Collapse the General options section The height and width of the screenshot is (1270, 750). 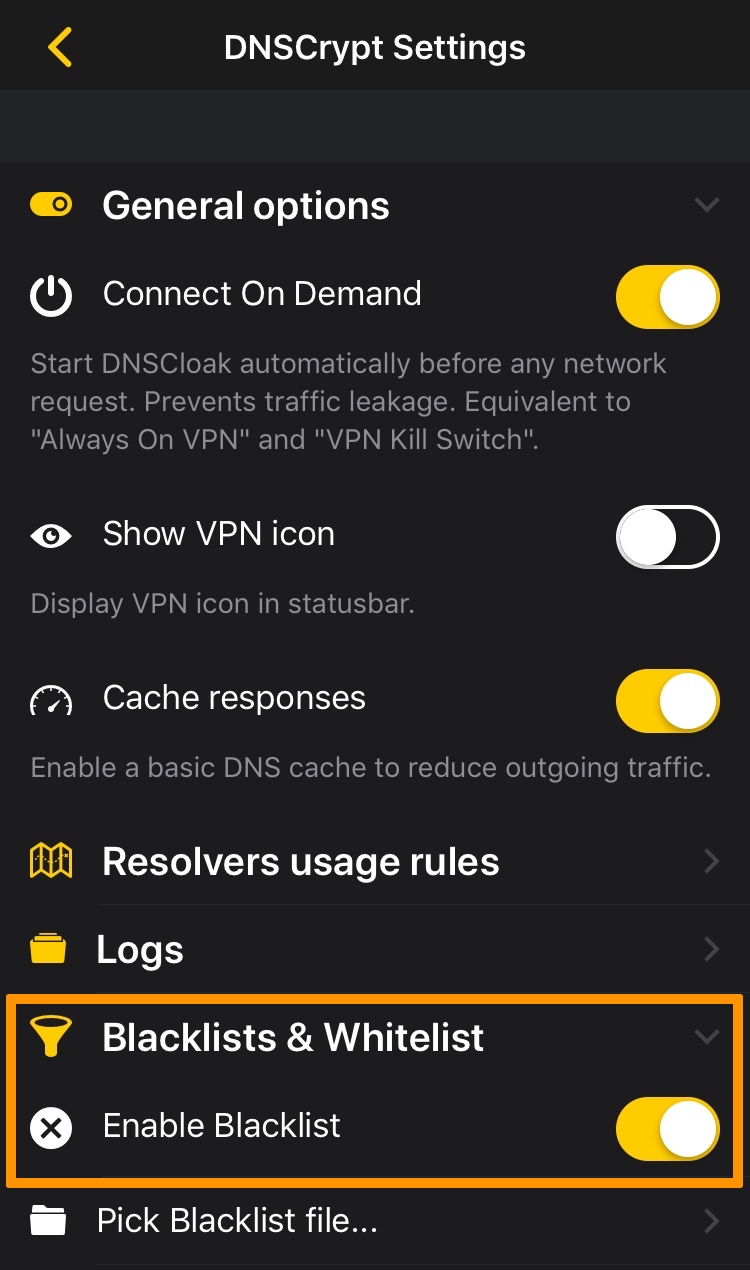(707, 205)
